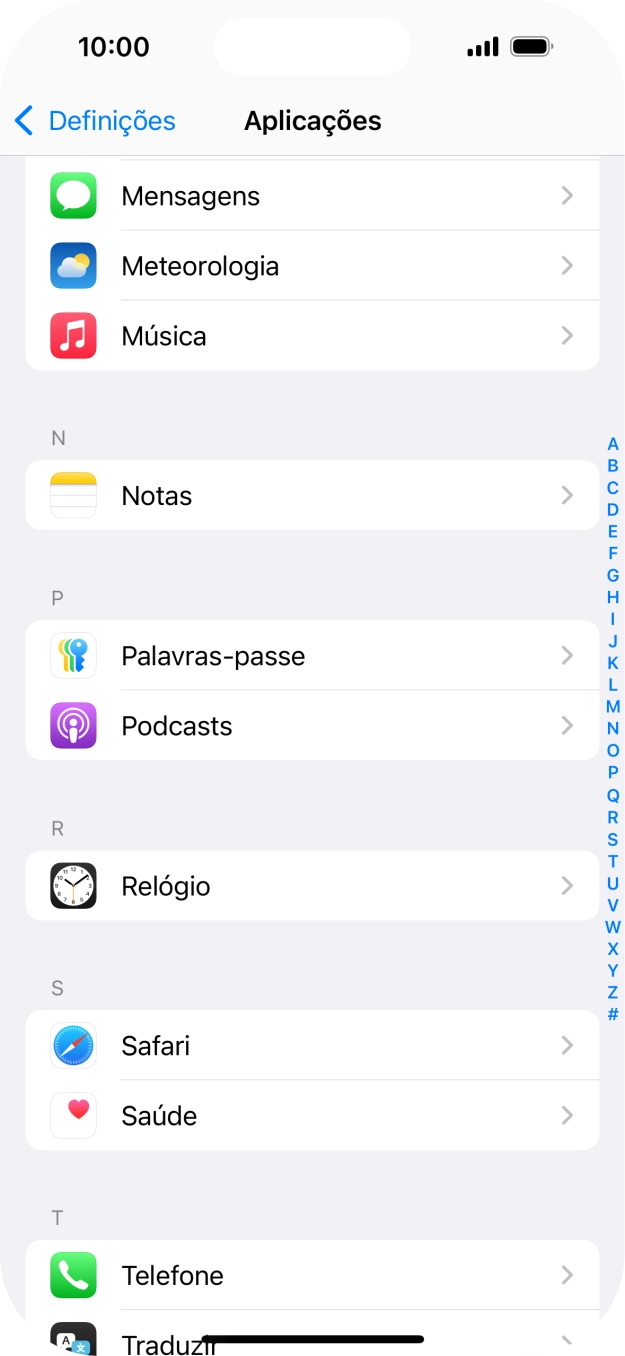Open Meteorologia settings row

[312, 266]
